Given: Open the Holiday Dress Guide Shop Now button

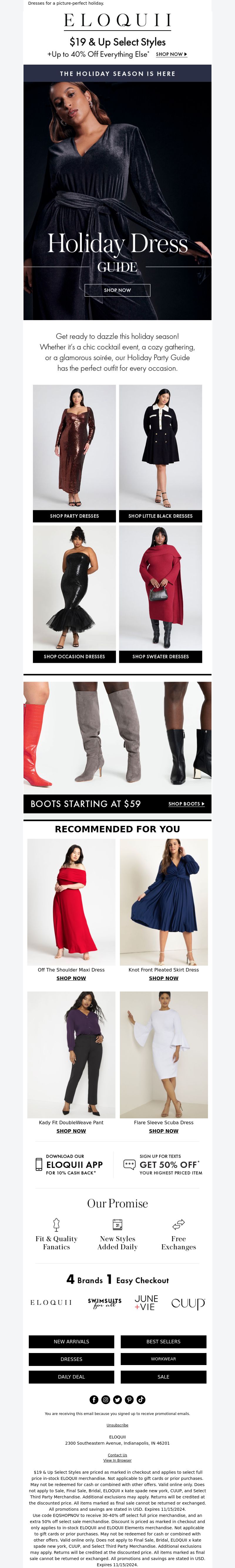Looking at the screenshot, I should (117, 290).
